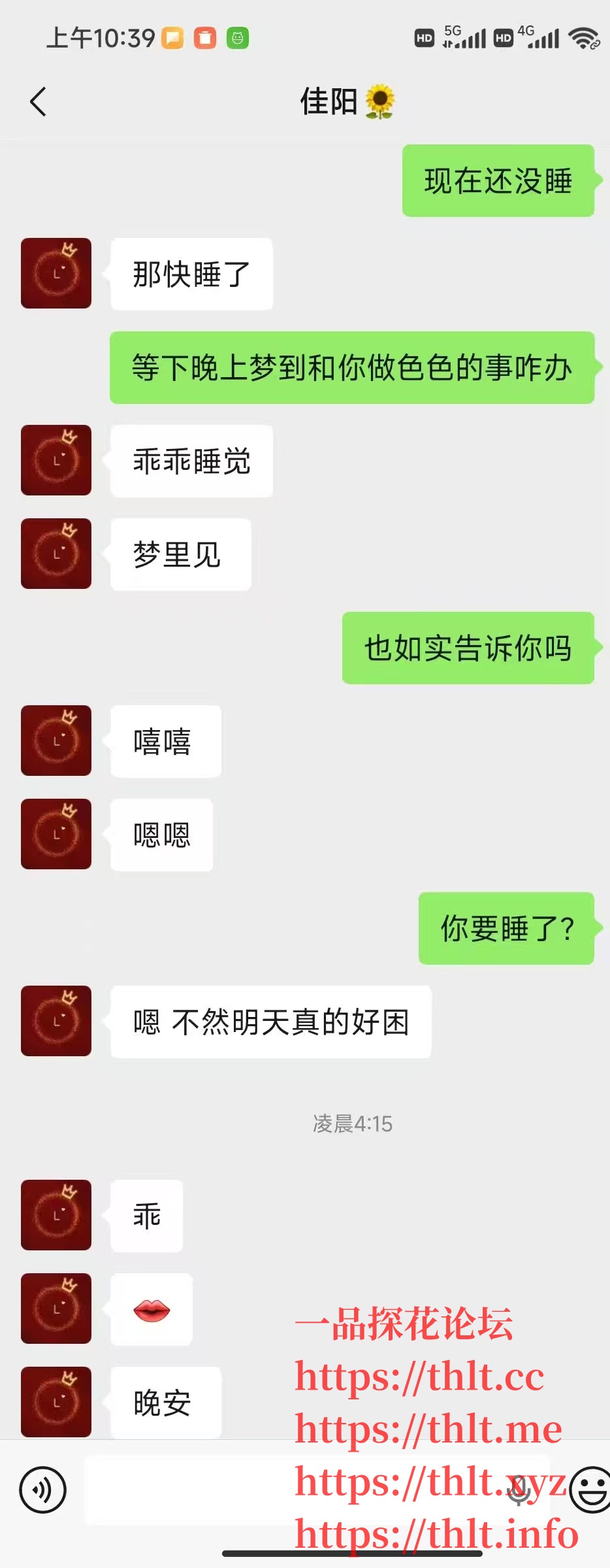Tap the back arrow to exit chat

[38, 102]
